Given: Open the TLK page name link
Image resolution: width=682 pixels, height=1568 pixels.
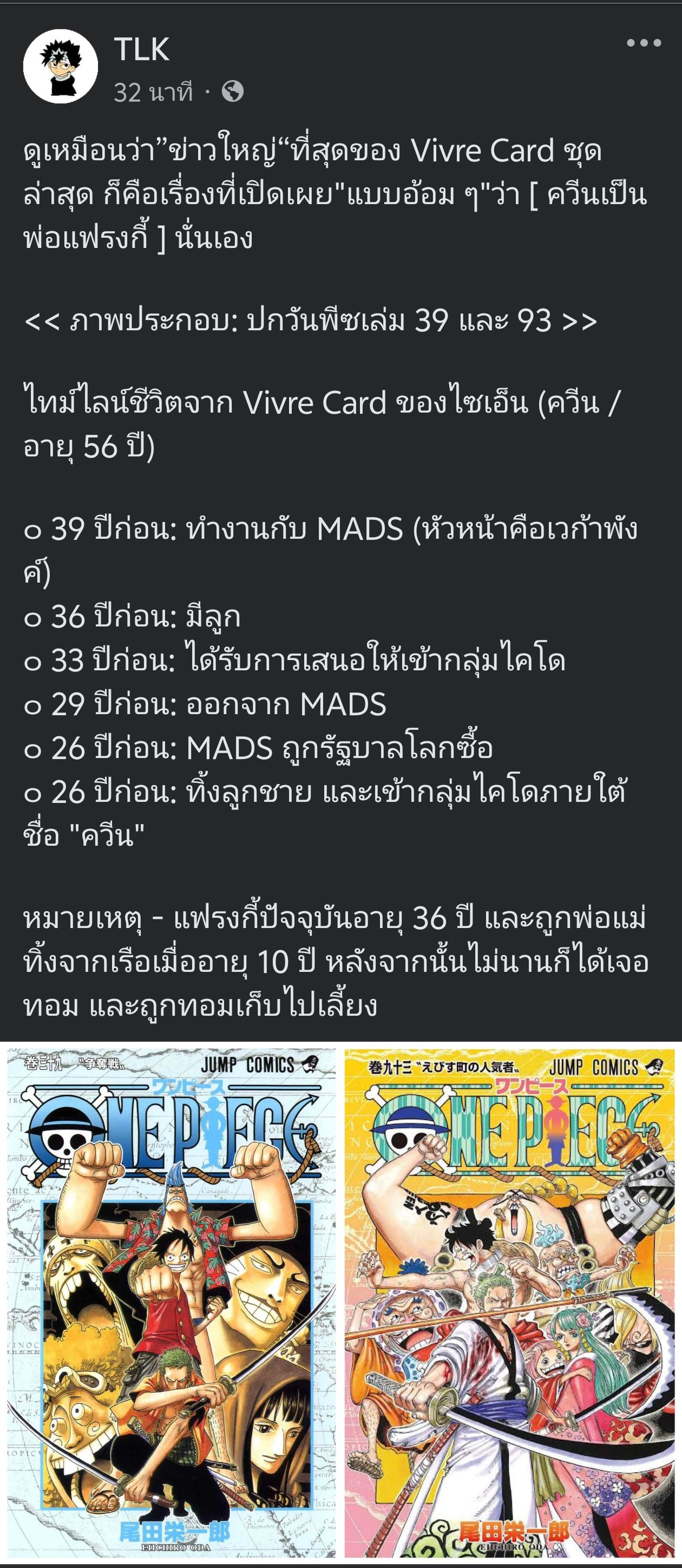Looking at the screenshot, I should pyautogui.click(x=141, y=49).
